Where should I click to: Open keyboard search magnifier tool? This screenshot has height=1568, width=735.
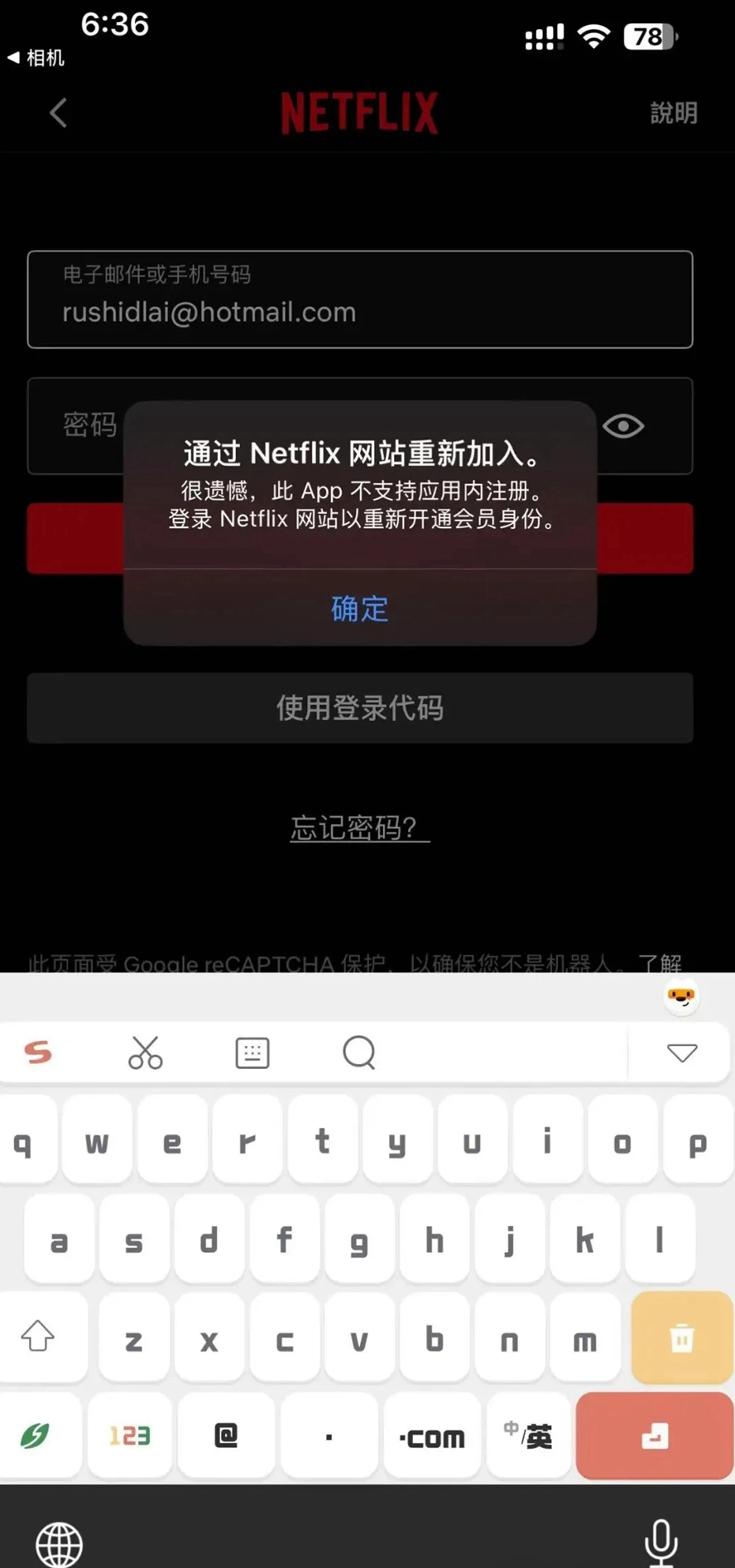pyautogui.click(x=359, y=1053)
